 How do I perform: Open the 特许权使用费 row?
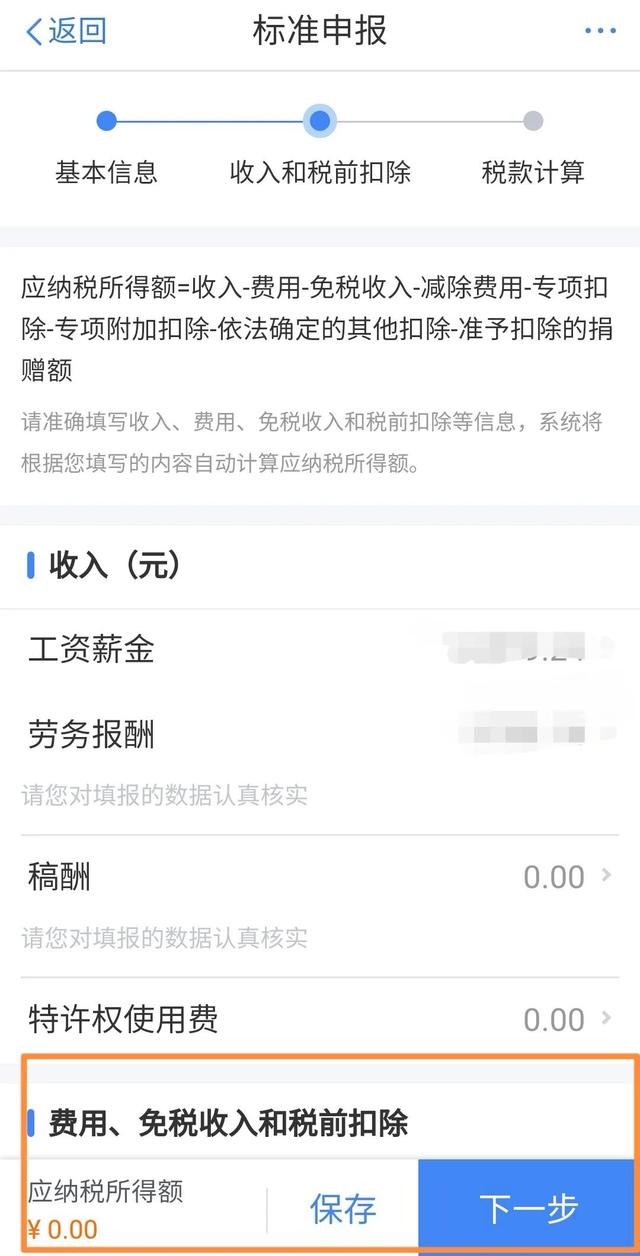point(320,1020)
